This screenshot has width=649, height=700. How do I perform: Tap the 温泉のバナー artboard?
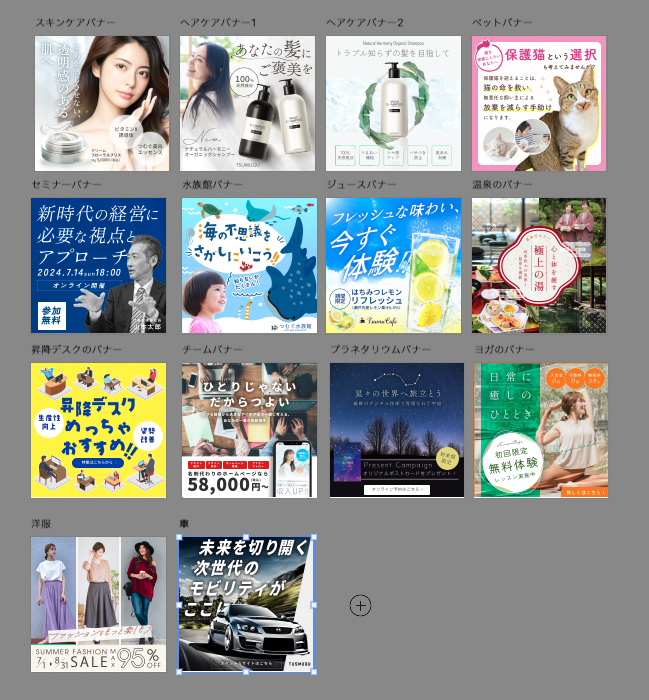click(539, 265)
